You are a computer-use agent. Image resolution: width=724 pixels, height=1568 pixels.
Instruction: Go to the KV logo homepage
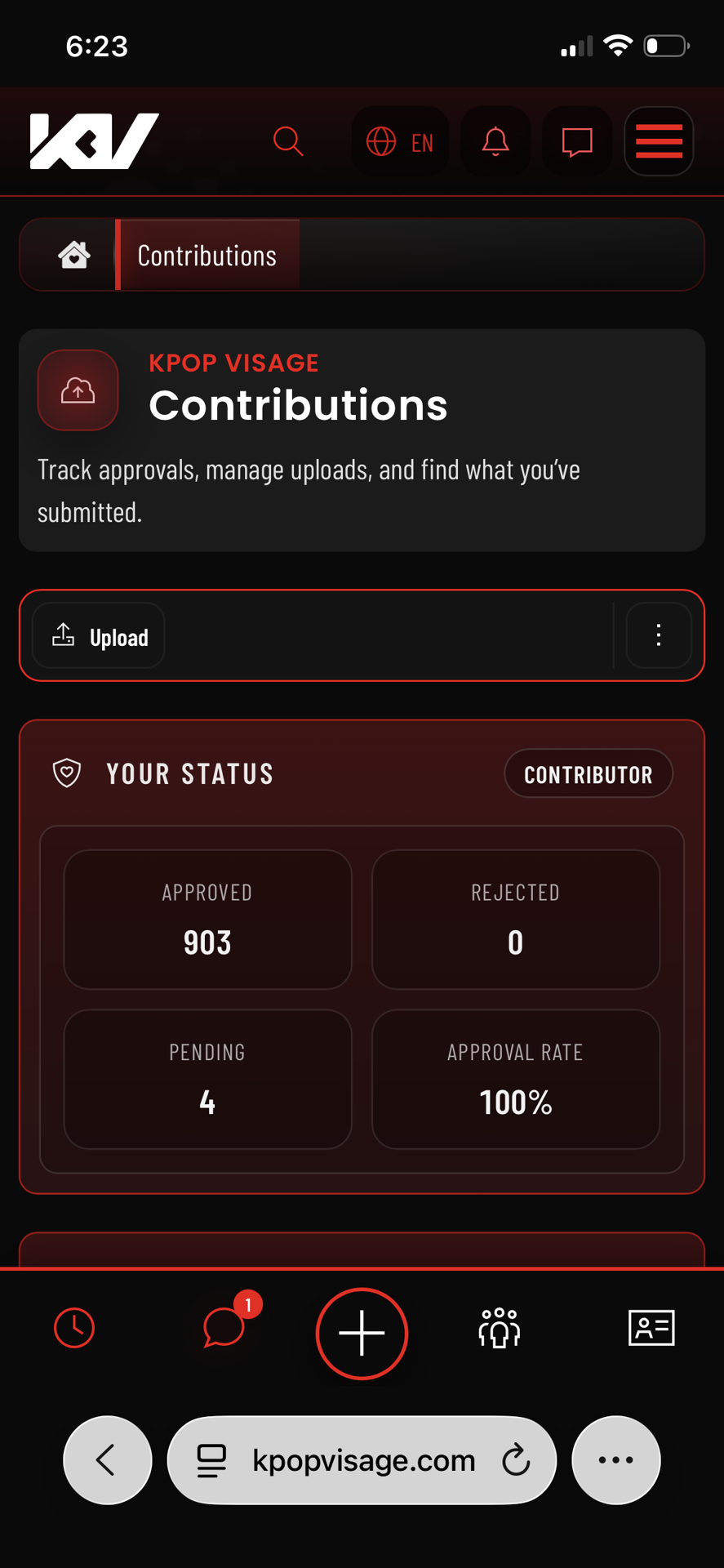pos(95,141)
